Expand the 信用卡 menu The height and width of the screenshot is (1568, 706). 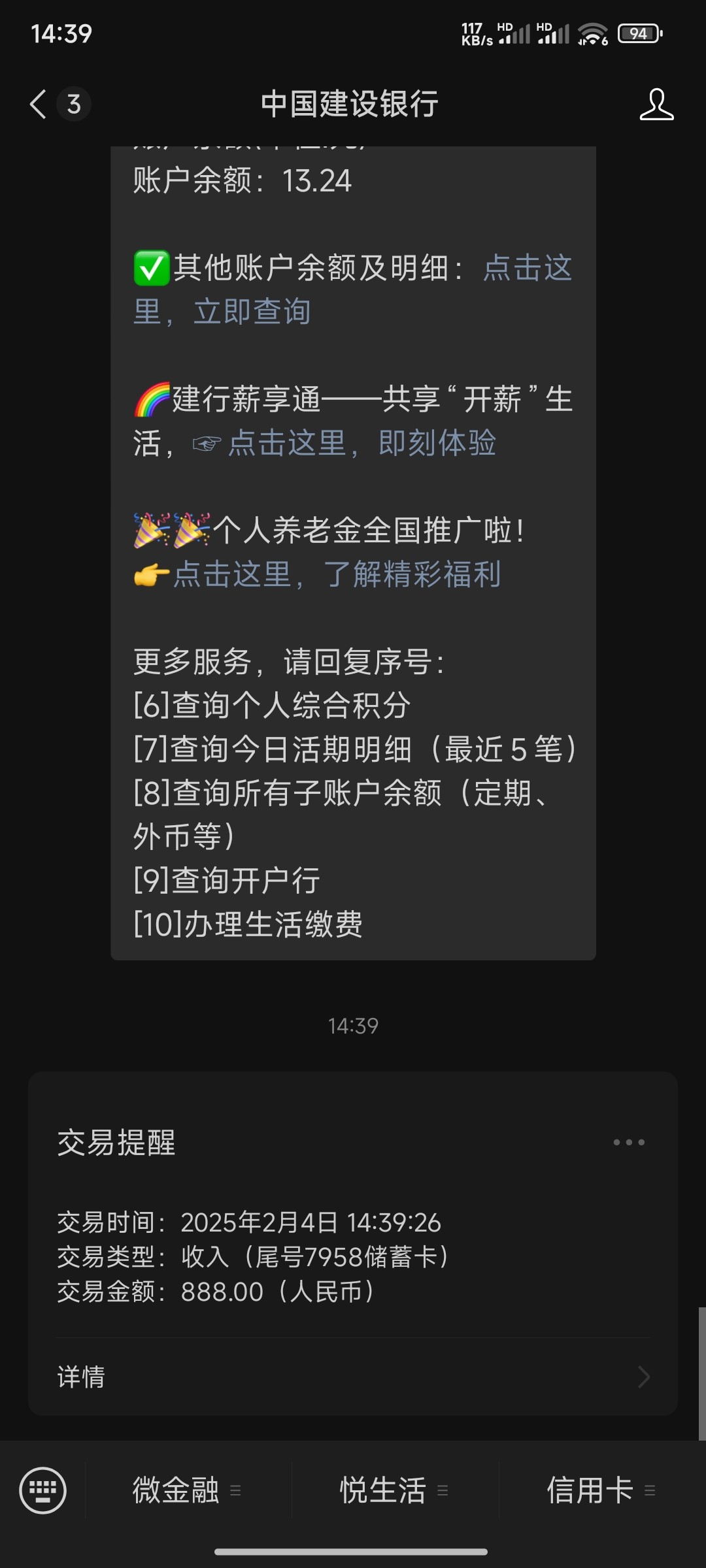click(x=601, y=1490)
